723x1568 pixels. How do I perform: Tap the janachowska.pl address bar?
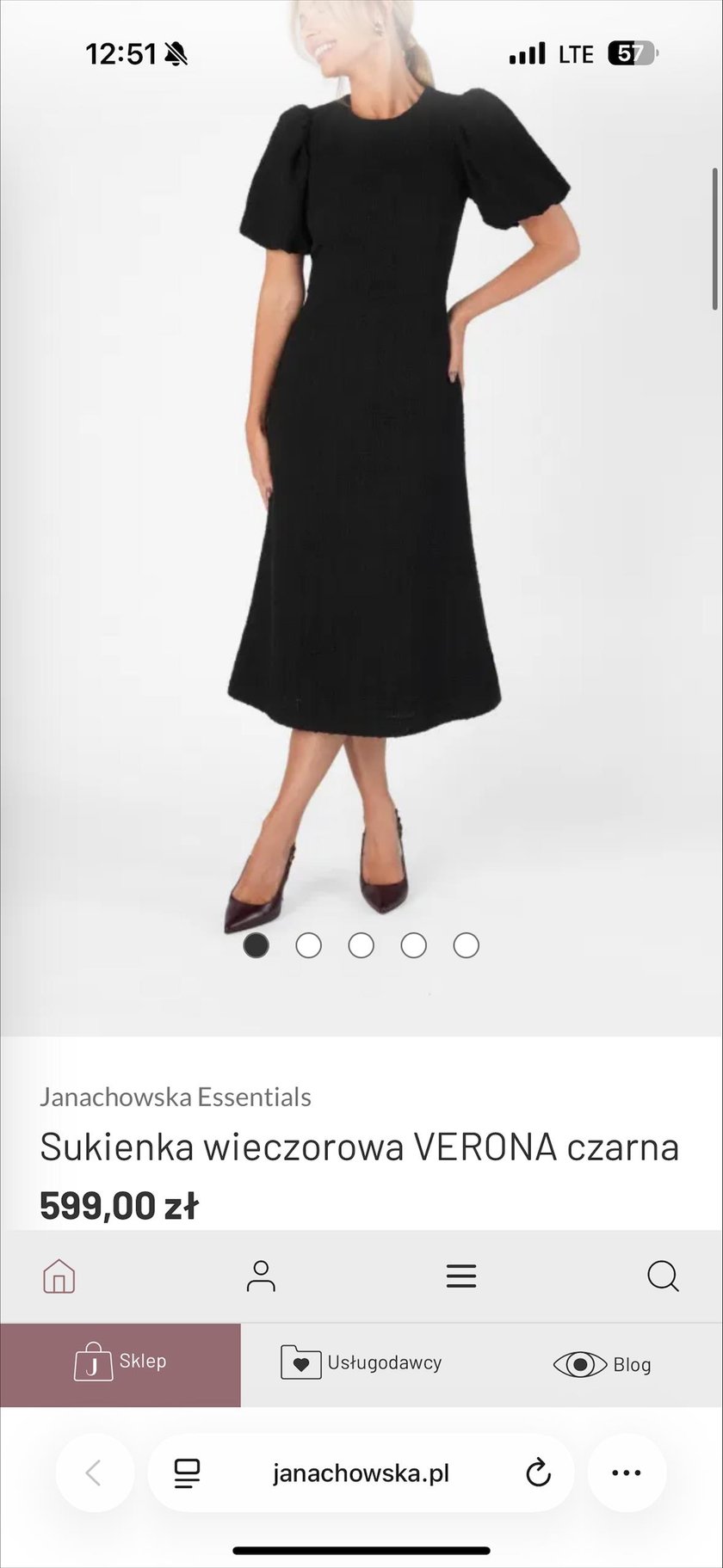(x=361, y=1473)
